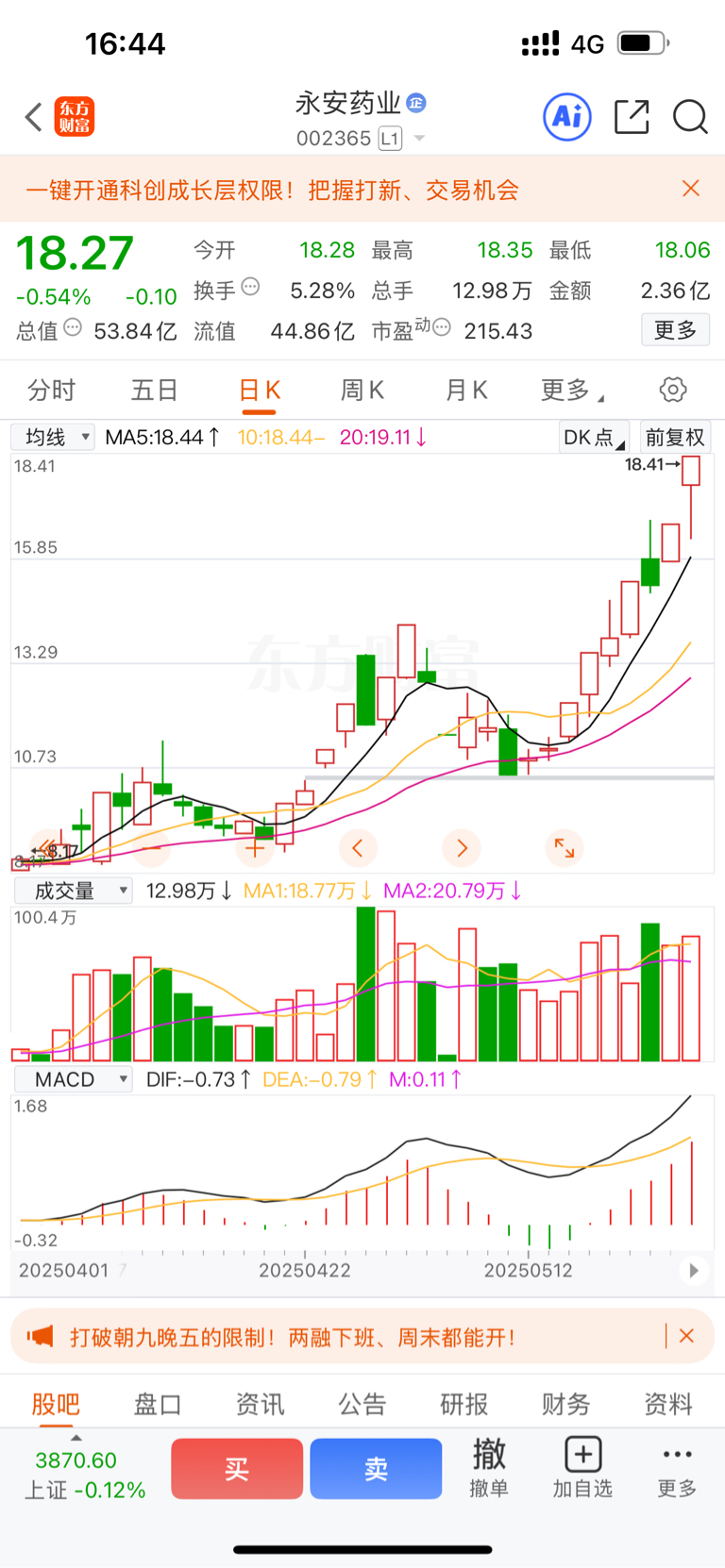
Task: Add stock via 加自选
Action: 582,1468
